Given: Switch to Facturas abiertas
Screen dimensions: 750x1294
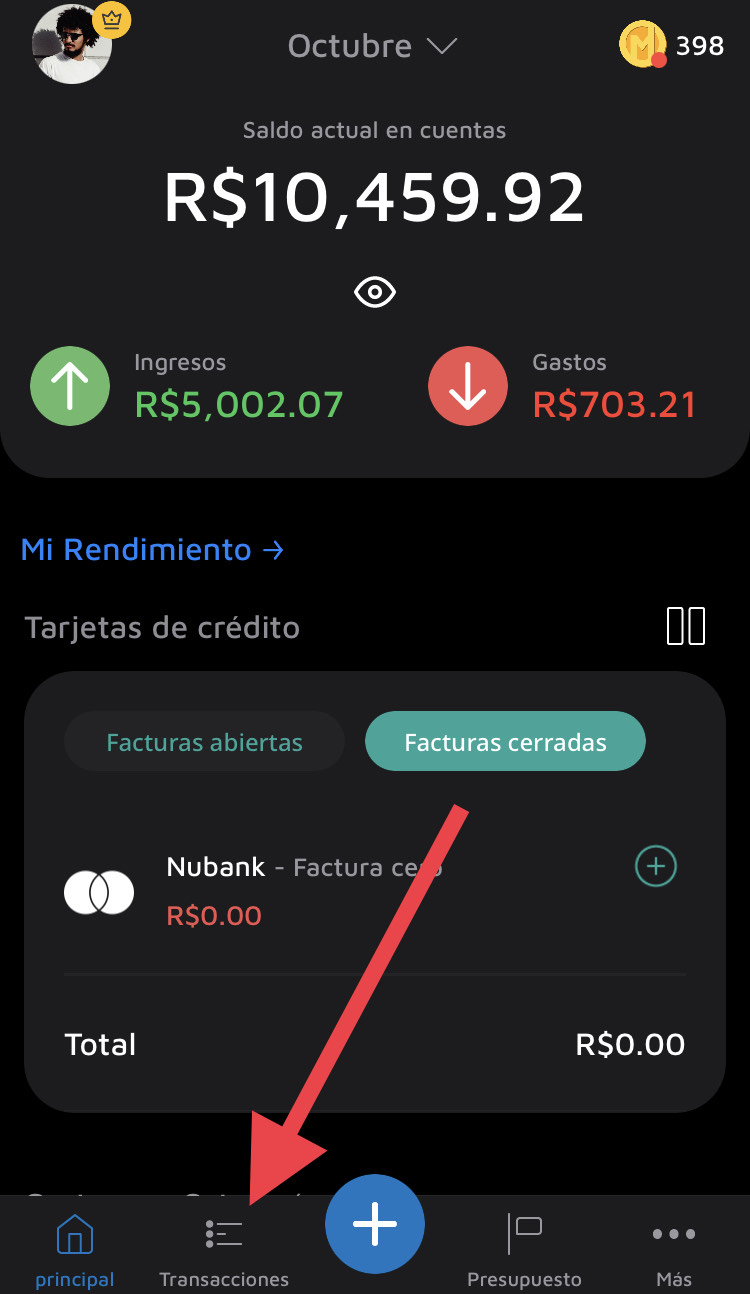Looking at the screenshot, I should (x=204, y=742).
